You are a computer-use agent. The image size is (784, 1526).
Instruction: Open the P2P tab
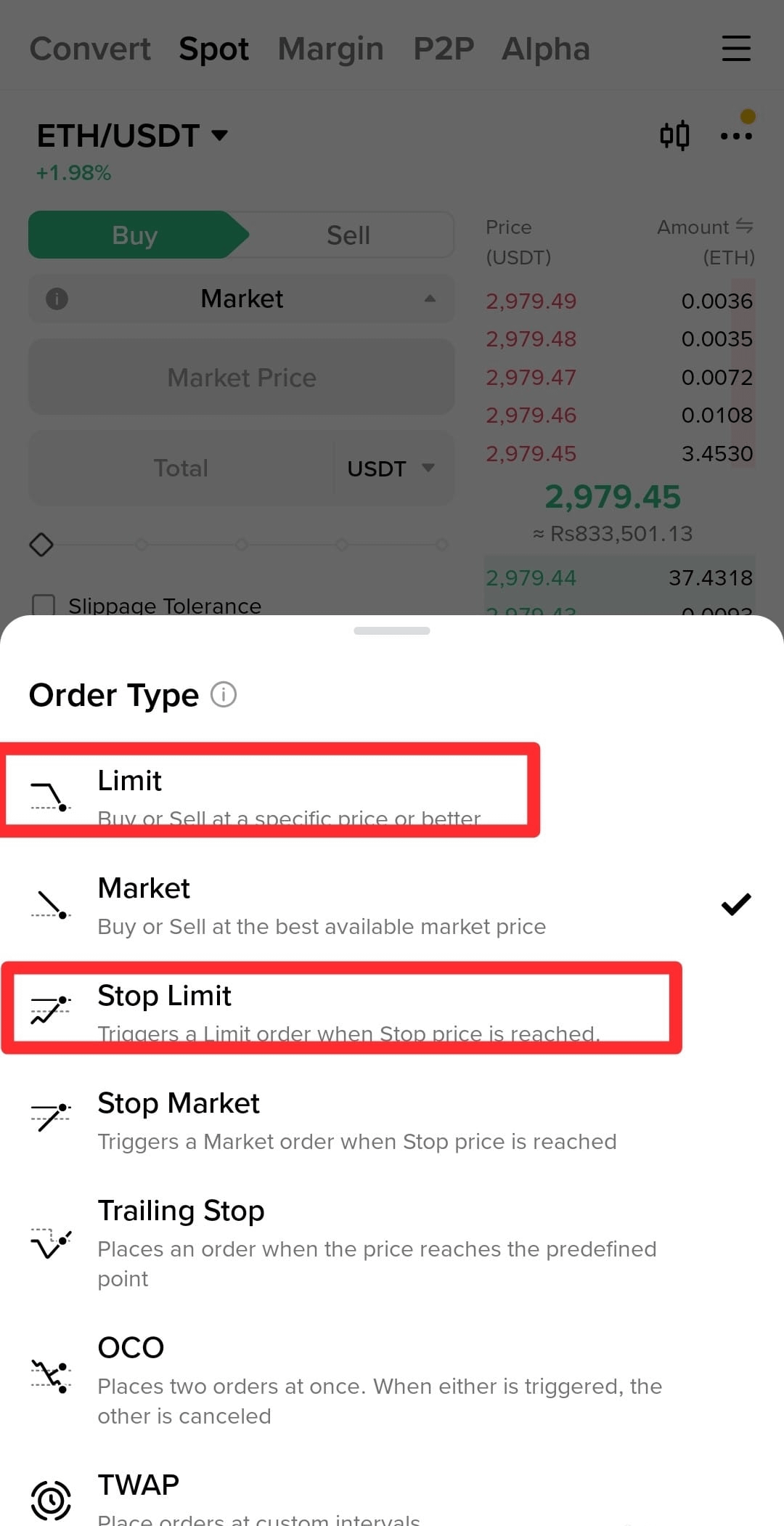pyautogui.click(x=443, y=49)
